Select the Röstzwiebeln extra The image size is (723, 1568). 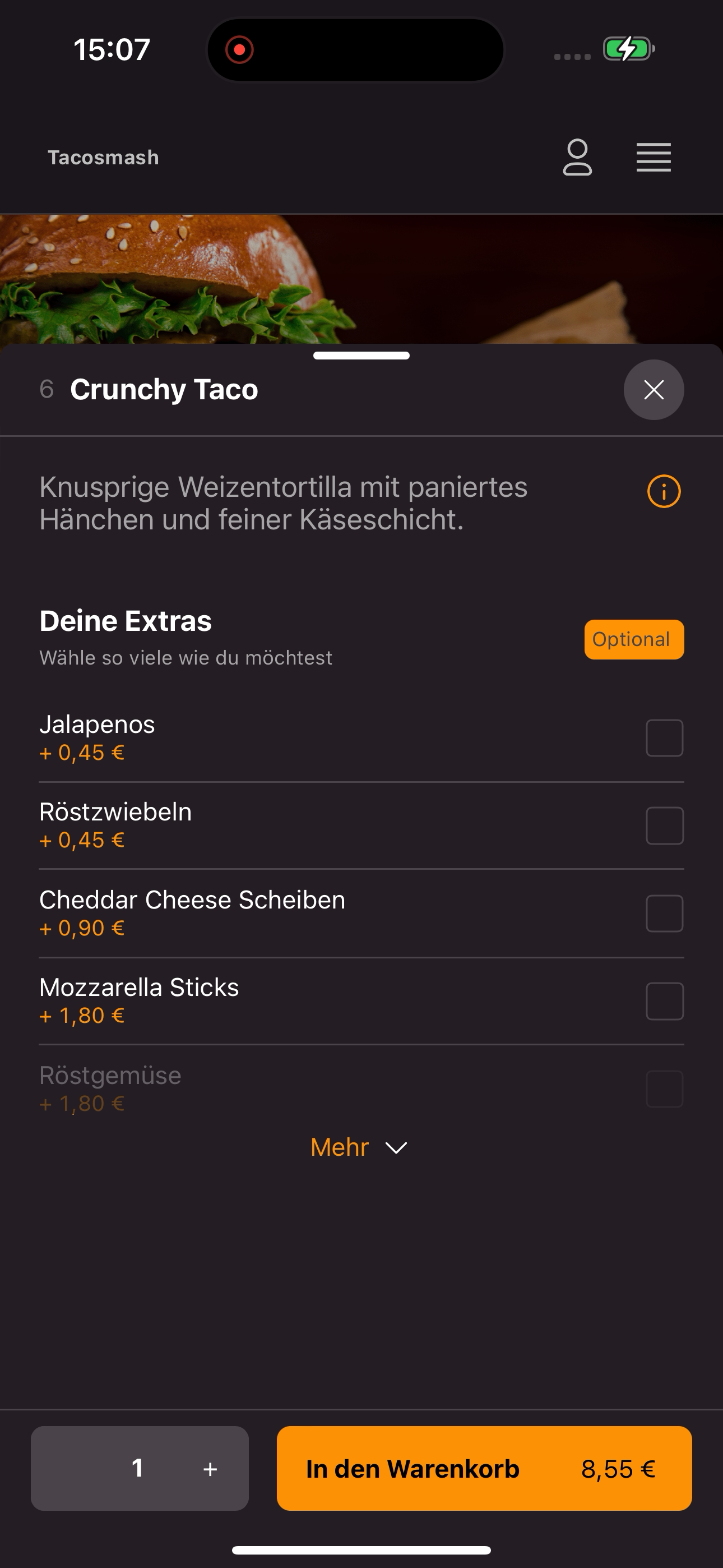(664, 825)
